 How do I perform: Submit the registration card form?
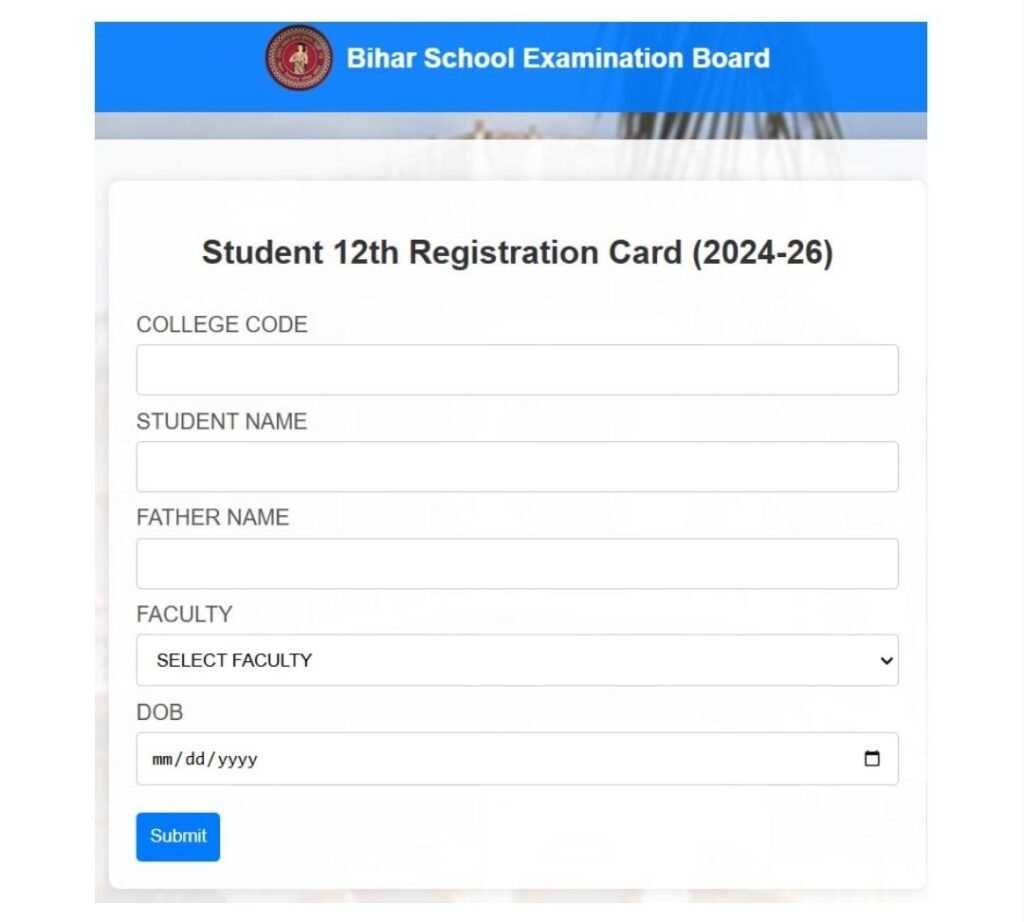[178, 837]
